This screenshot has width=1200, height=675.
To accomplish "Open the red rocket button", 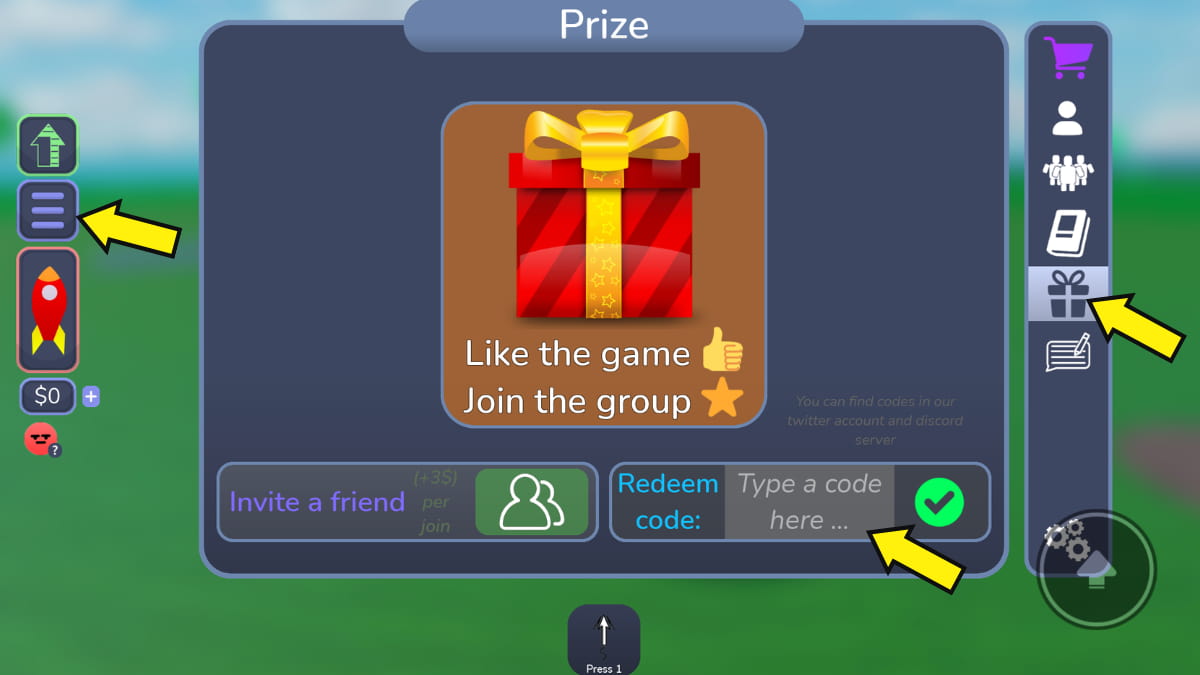I will (47, 309).
